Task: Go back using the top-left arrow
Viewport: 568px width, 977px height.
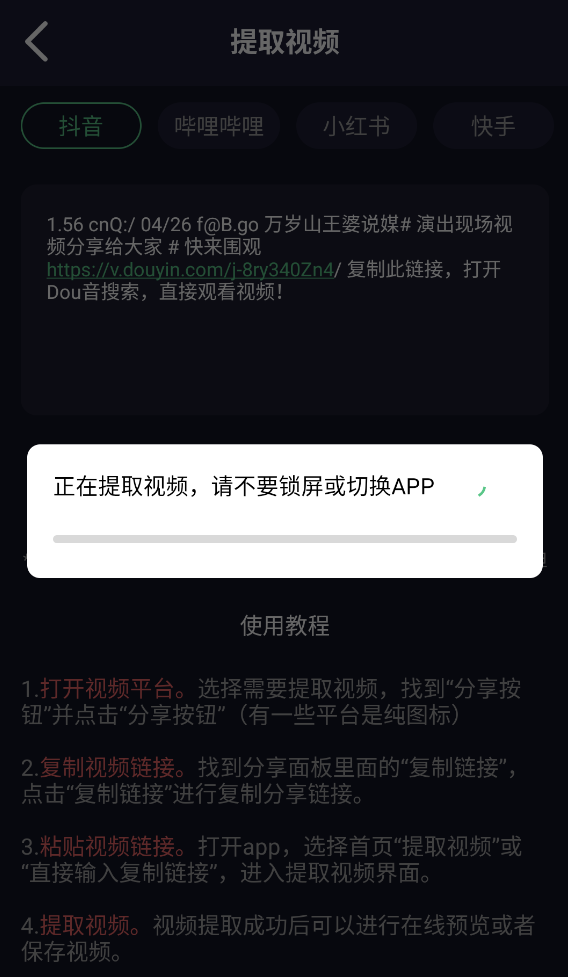Action: (36, 42)
